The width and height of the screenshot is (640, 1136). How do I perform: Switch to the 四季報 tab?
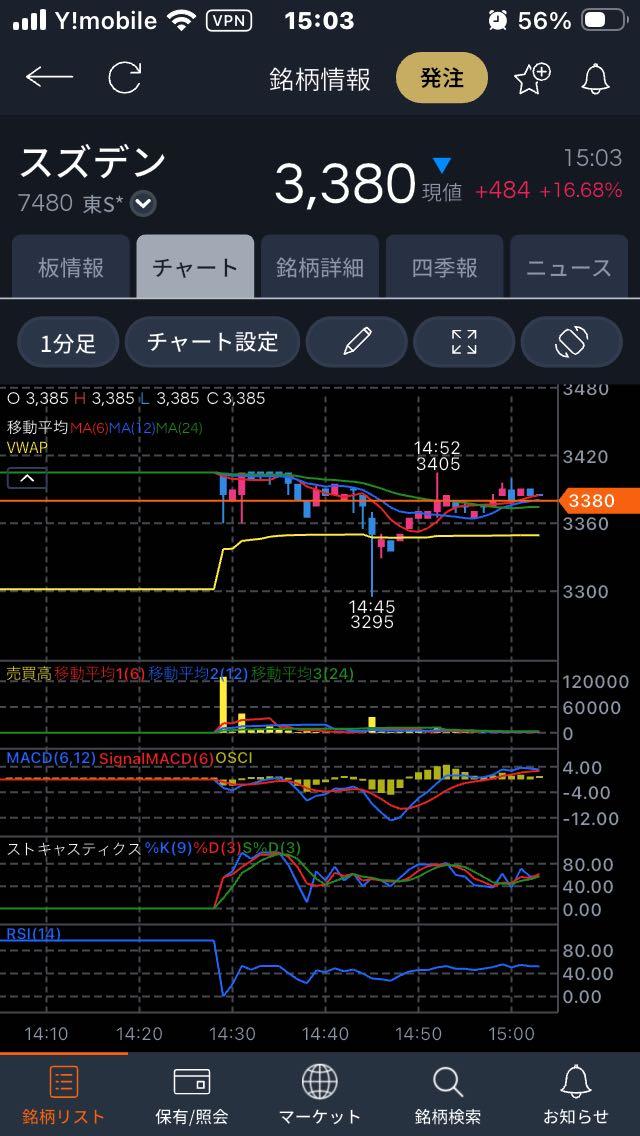coord(444,267)
